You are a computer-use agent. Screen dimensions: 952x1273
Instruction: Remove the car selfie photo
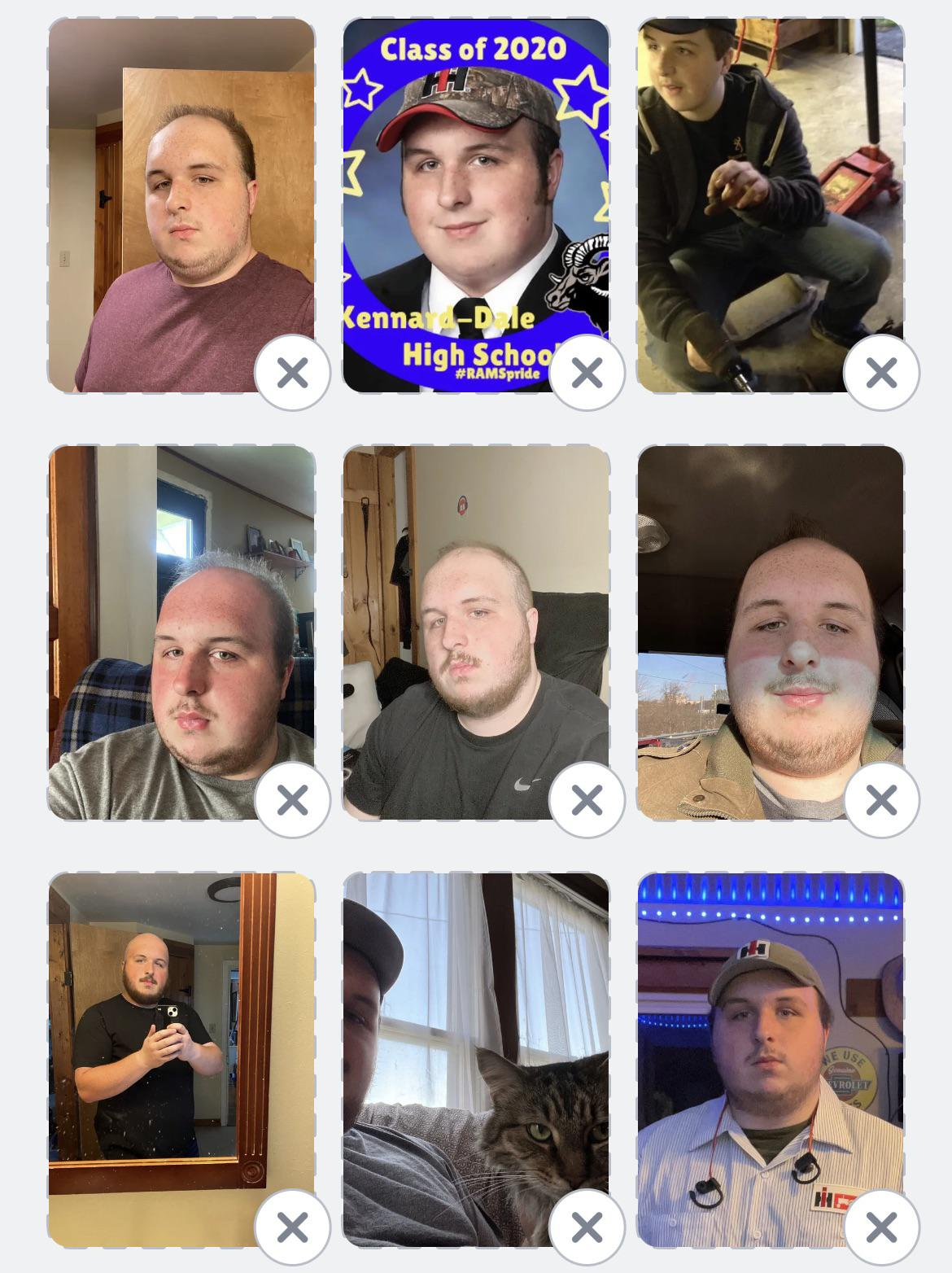click(881, 800)
